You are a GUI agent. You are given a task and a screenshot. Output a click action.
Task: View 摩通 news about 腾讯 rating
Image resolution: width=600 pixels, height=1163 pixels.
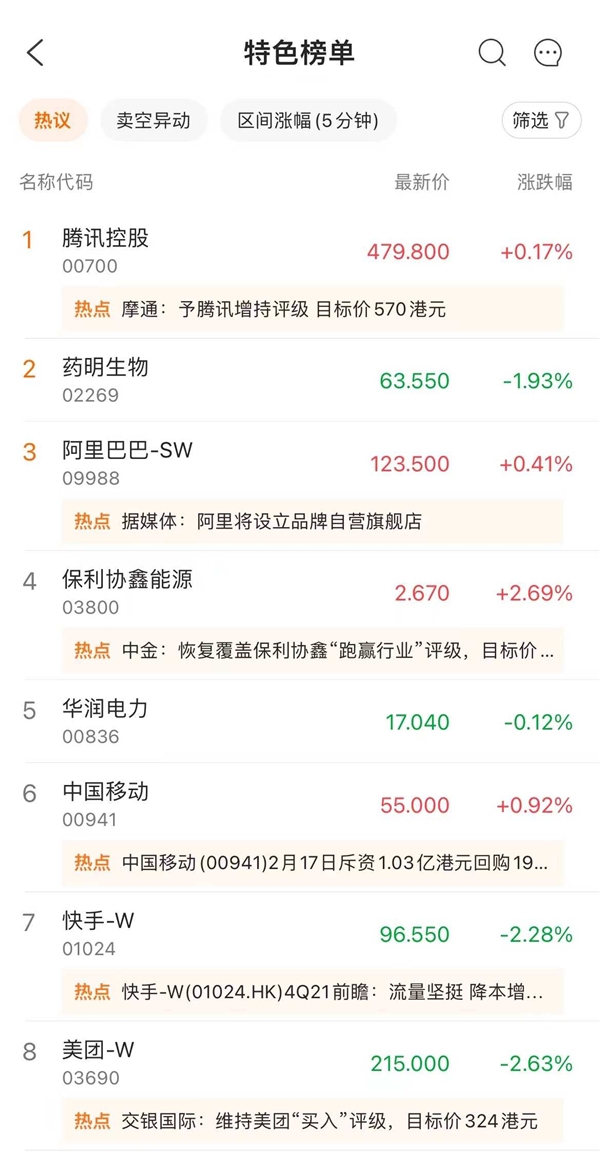(x=312, y=309)
